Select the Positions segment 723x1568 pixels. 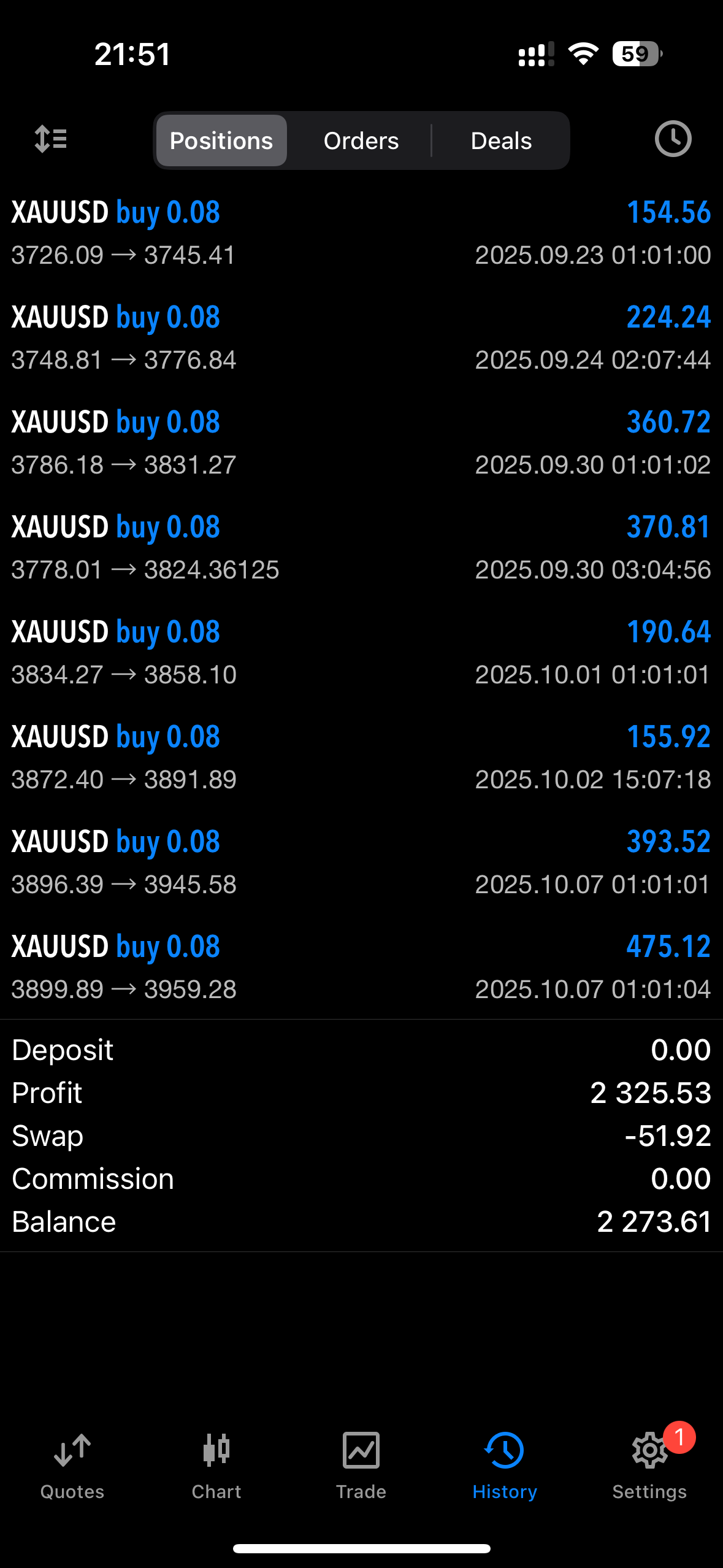[x=221, y=140]
